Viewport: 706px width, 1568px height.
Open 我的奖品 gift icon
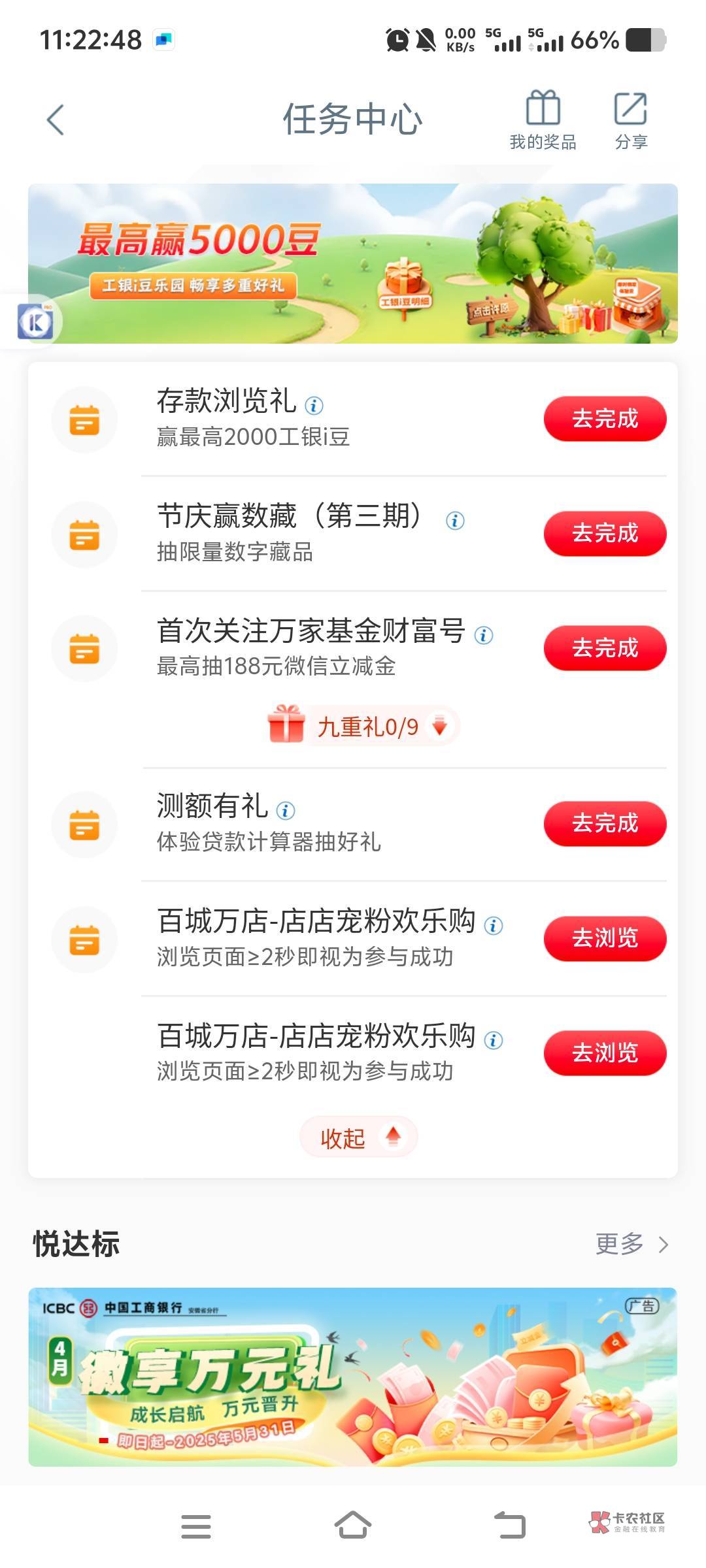coord(543,121)
